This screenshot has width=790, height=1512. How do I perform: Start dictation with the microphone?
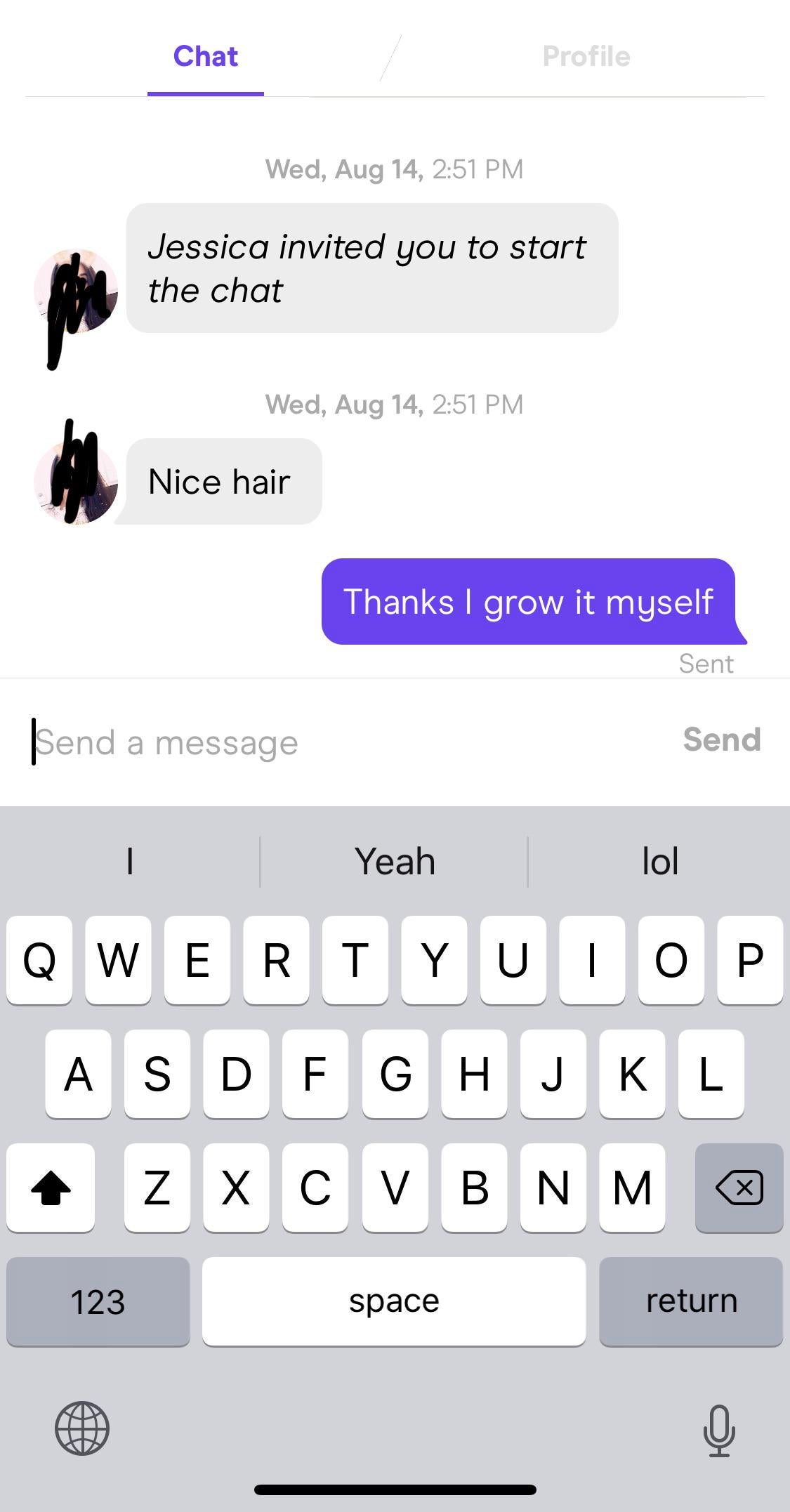point(719,1430)
